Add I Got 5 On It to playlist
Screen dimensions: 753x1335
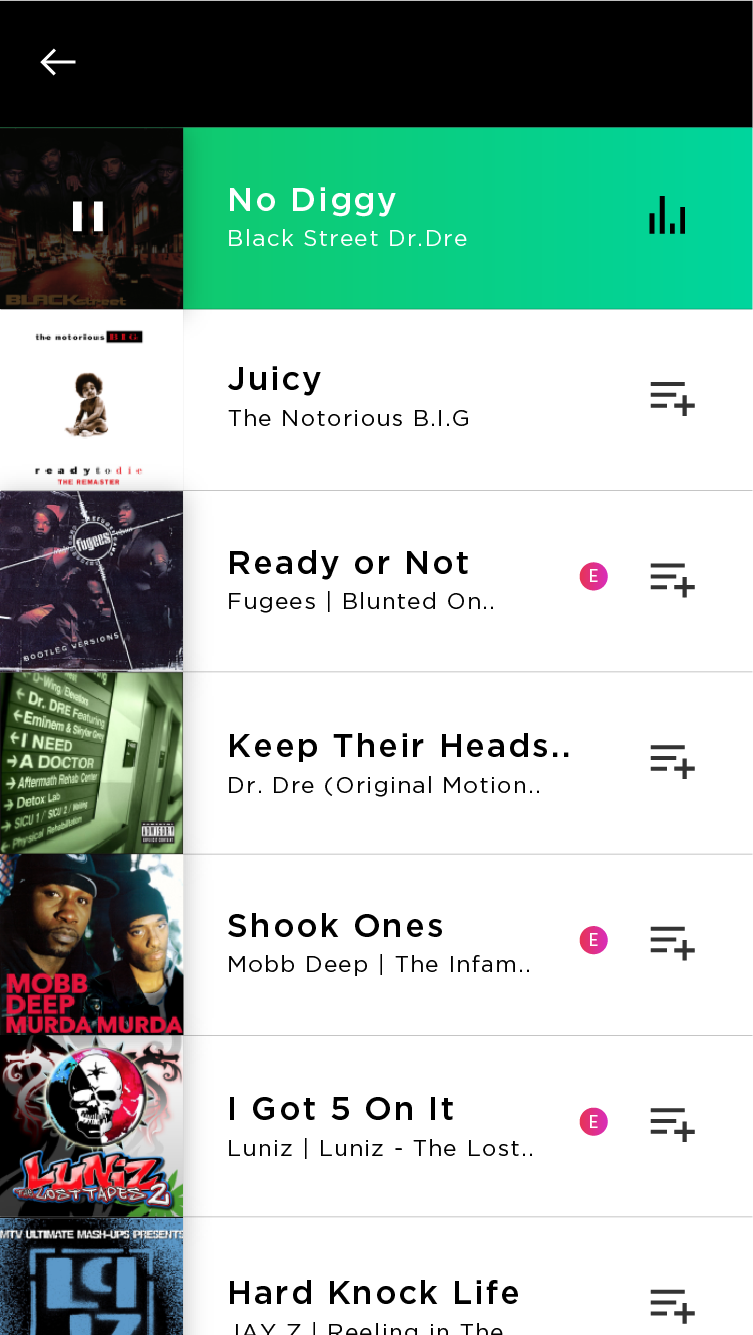pos(672,1124)
